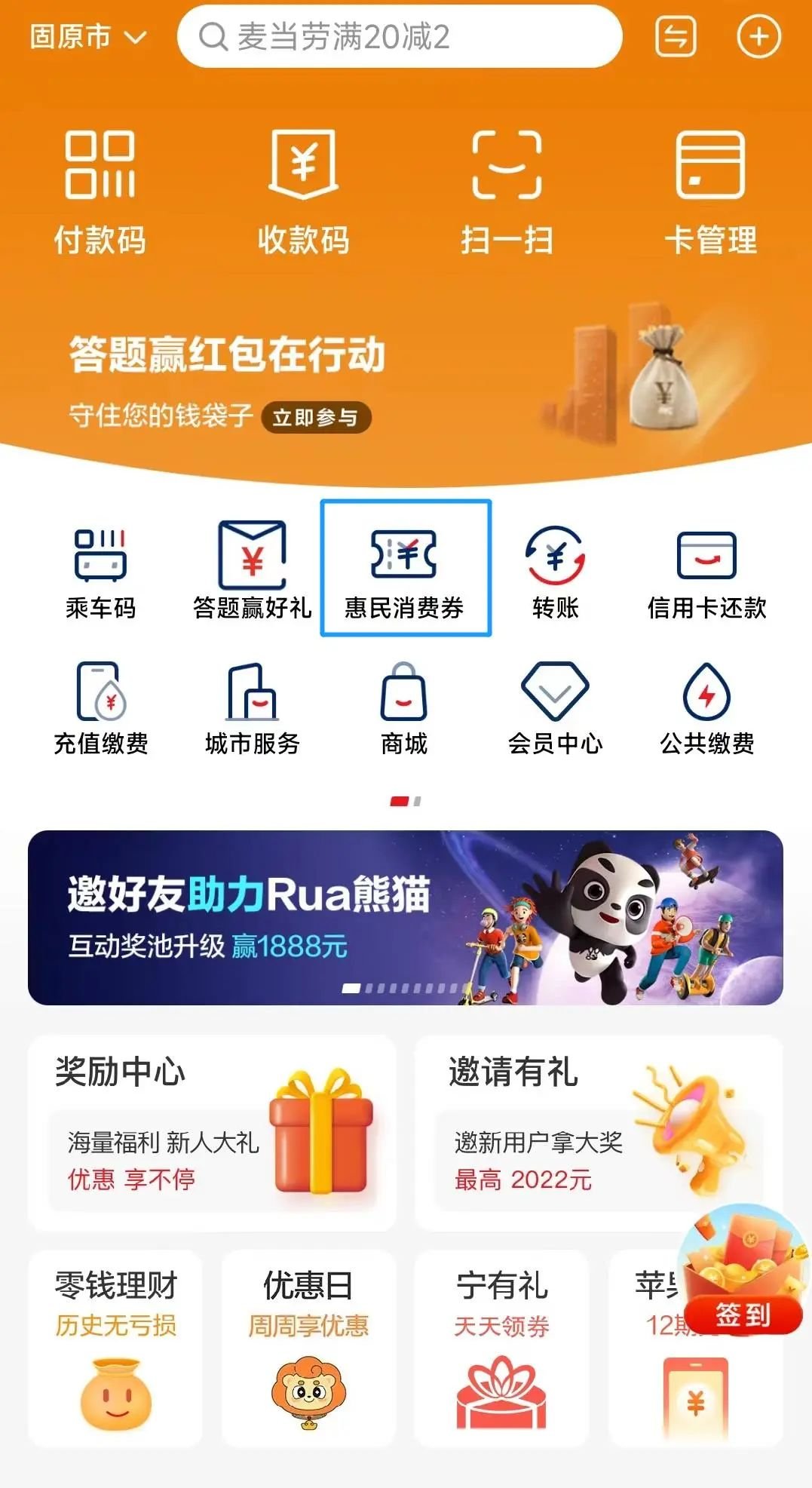Open the 固原市 city selector dropdown

87,36
